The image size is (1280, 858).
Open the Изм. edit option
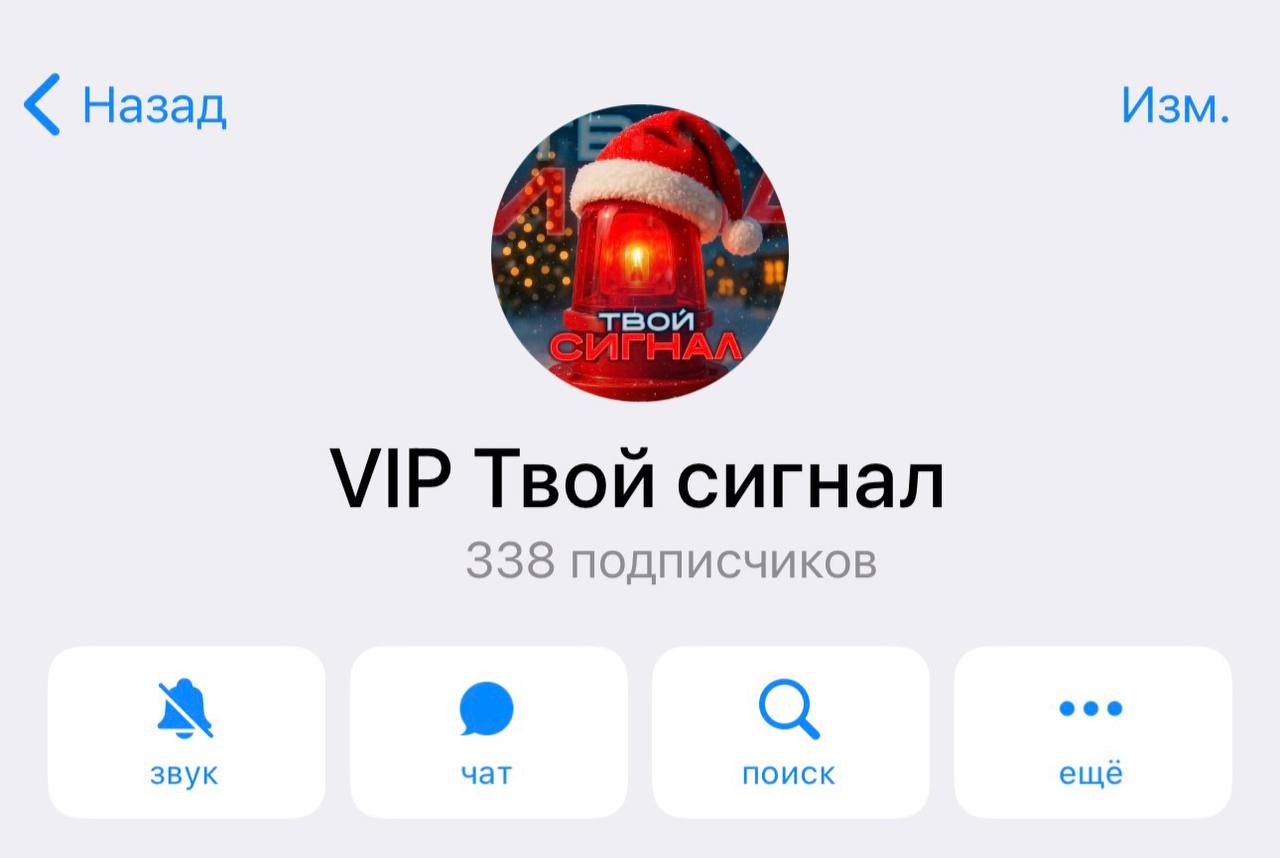1174,105
